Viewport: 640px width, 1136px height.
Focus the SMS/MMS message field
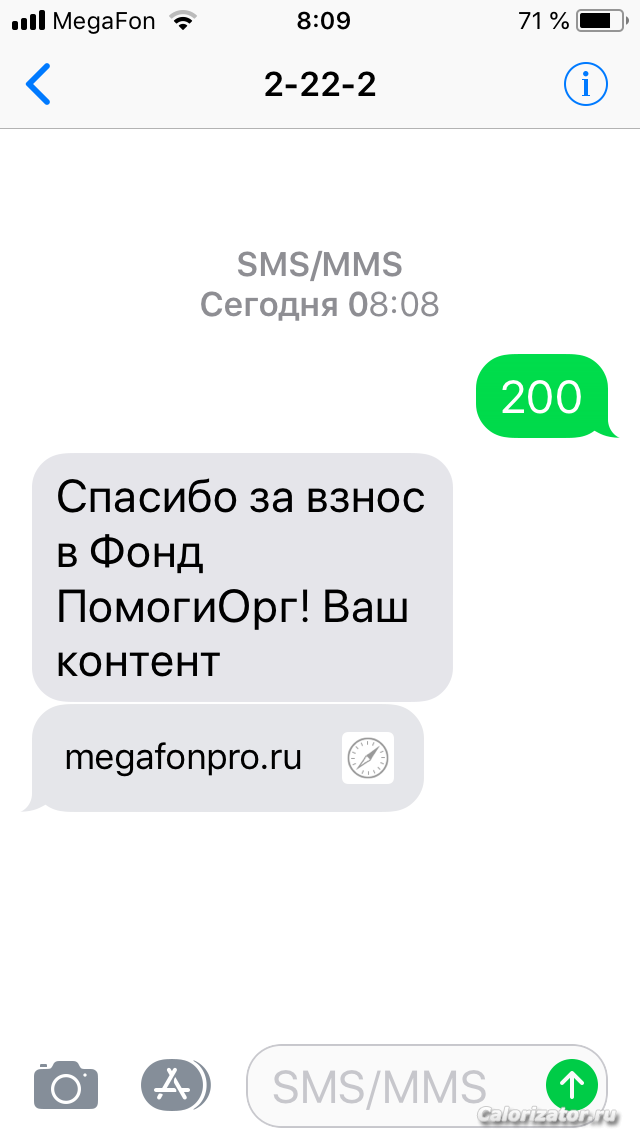(x=390, y=1086)
